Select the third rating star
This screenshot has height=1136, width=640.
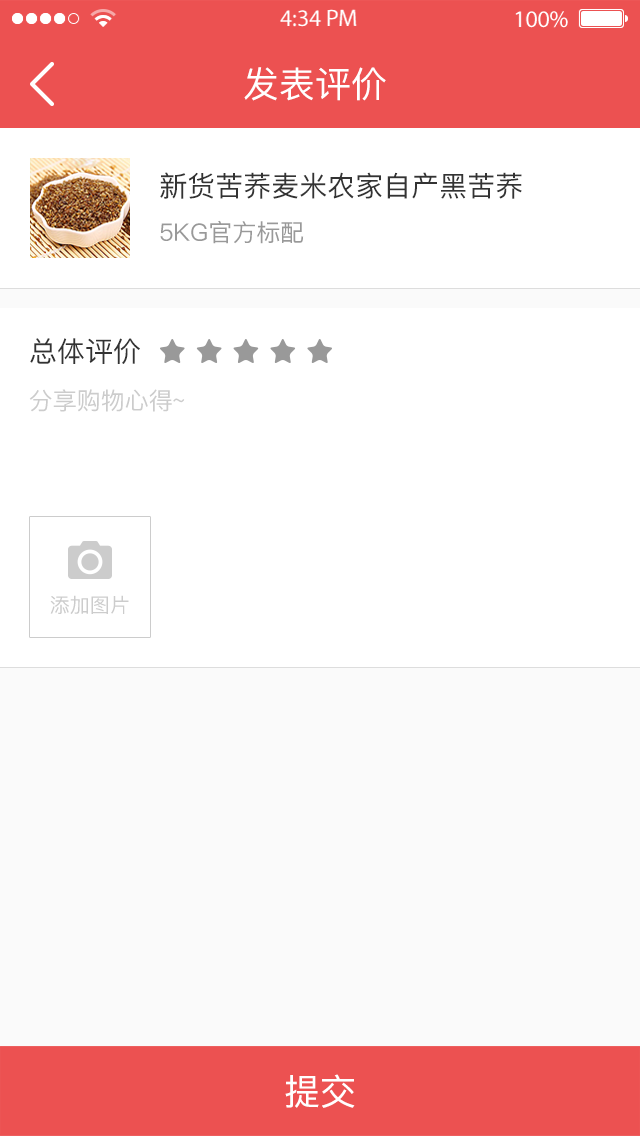tap(246, 351)
